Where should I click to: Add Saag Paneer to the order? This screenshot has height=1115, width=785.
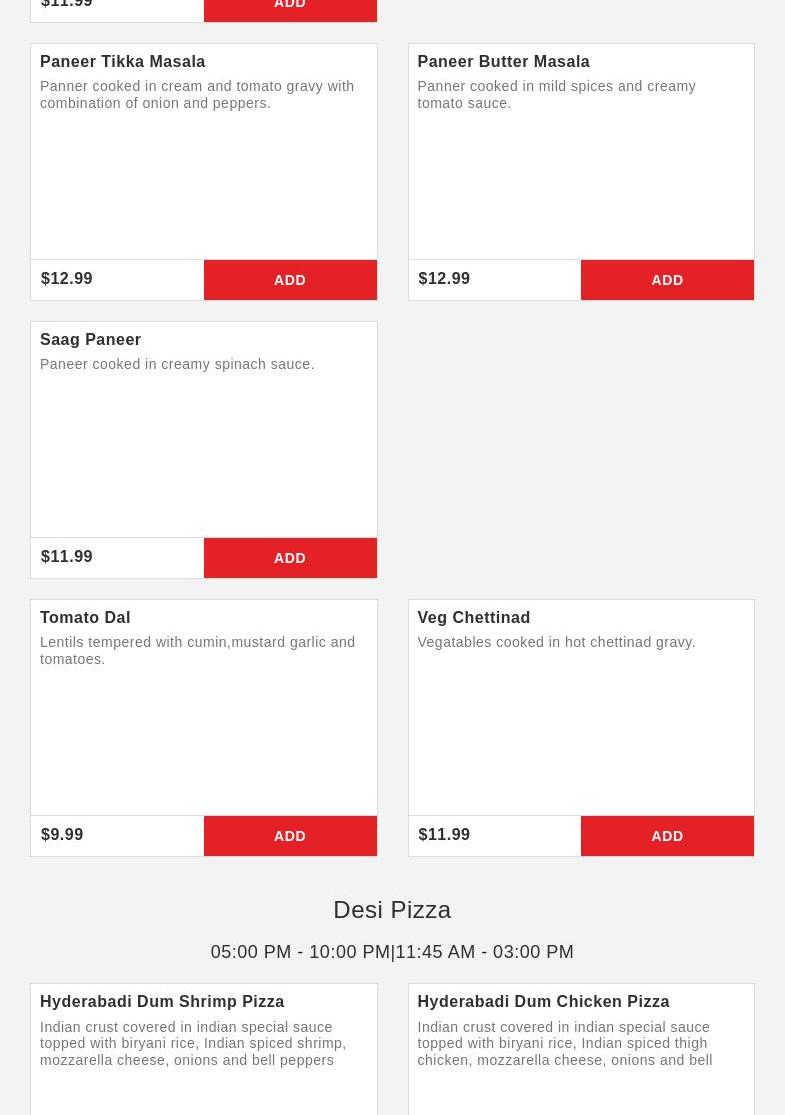pos(290,558)
